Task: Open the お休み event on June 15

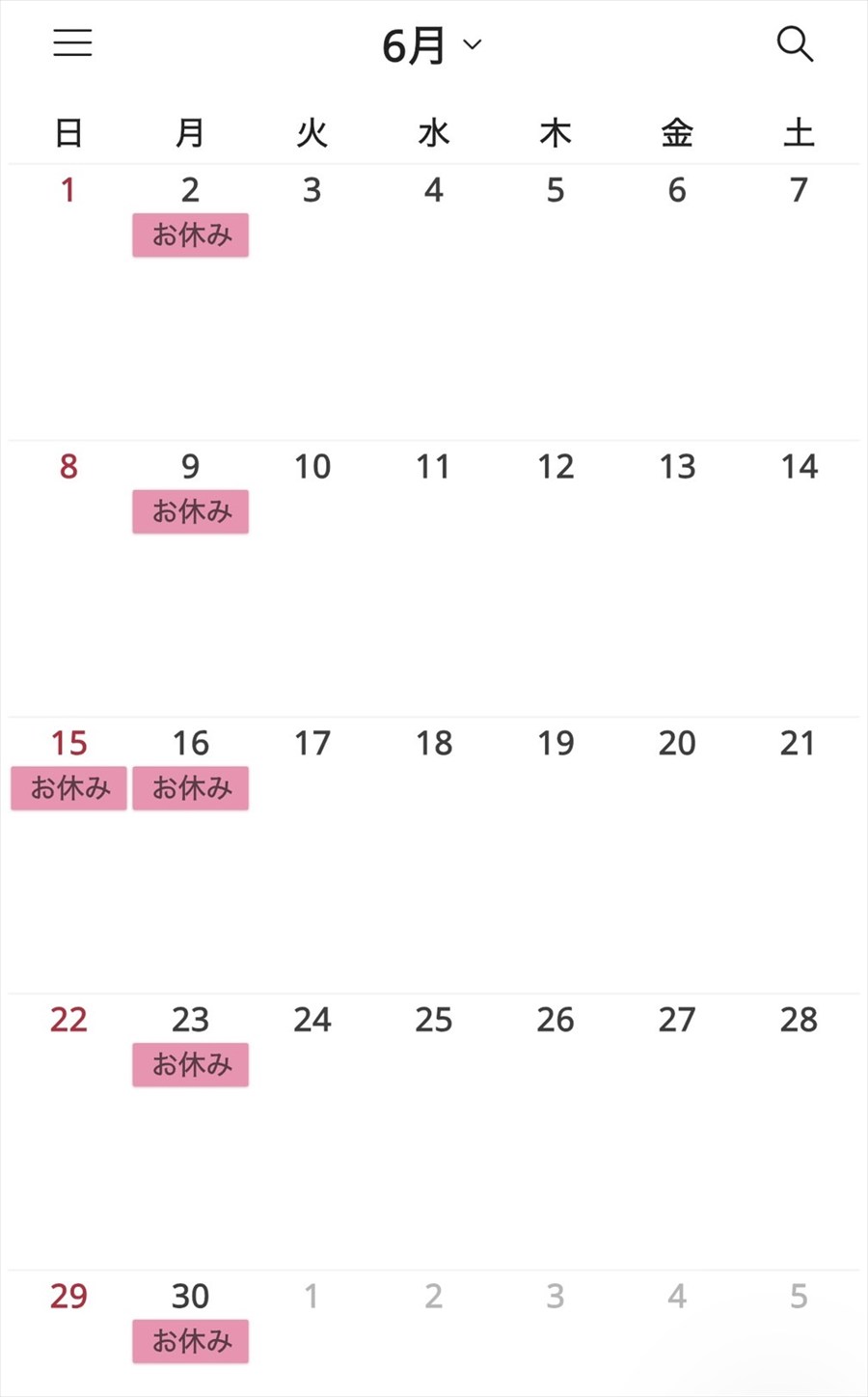Action: [x=68, y=788]
